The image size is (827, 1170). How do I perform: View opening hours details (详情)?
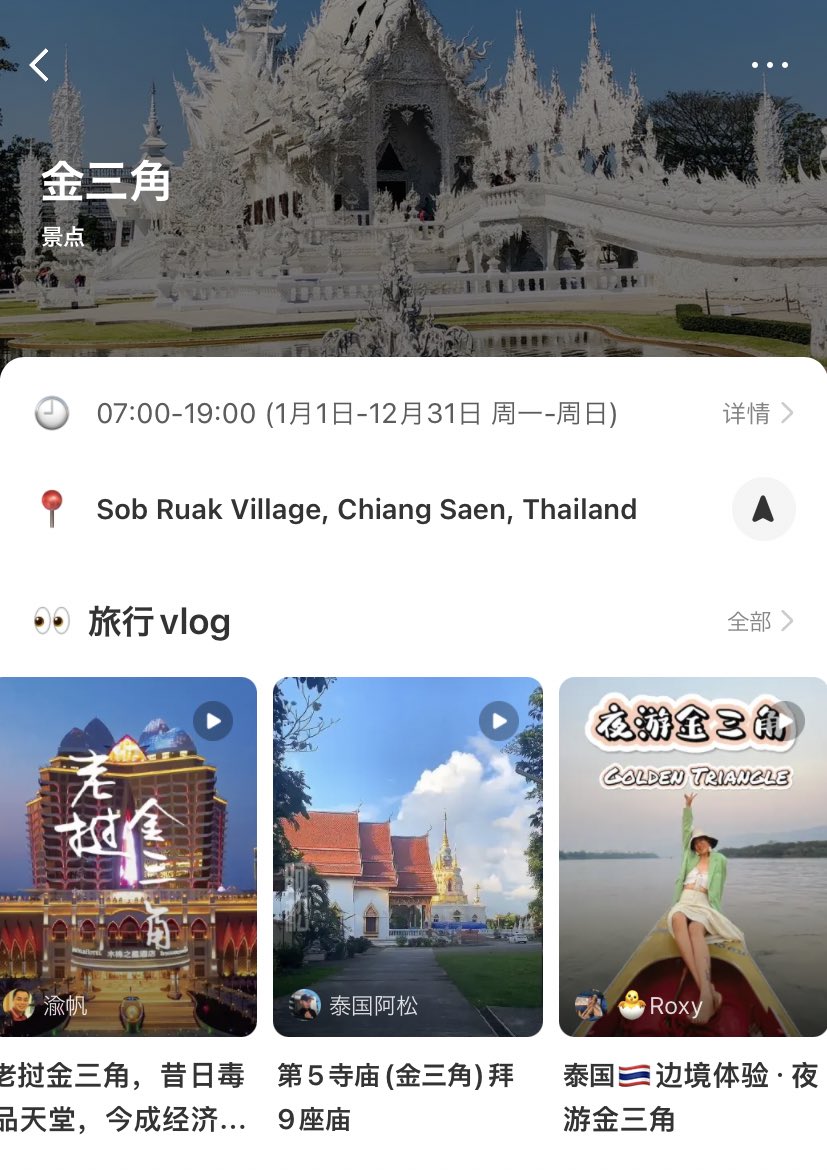tap(757, 413)
